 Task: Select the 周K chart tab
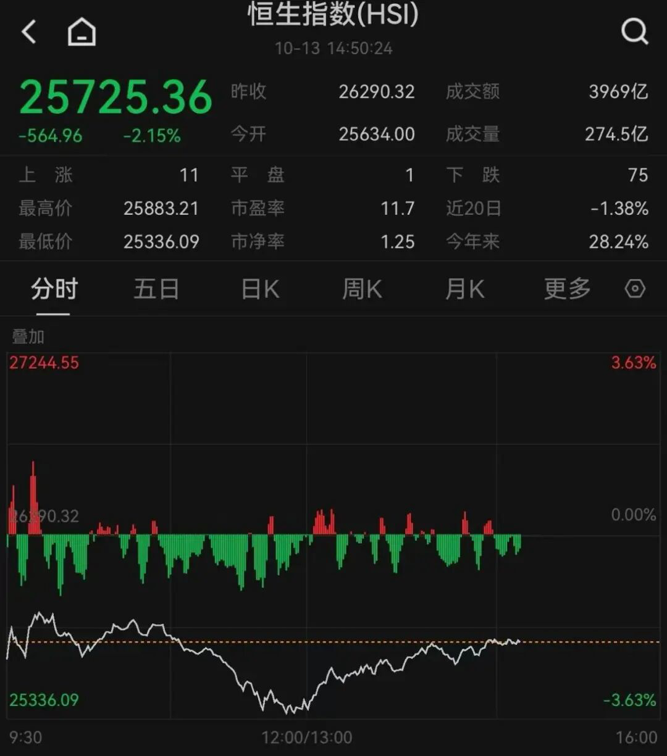362,289
